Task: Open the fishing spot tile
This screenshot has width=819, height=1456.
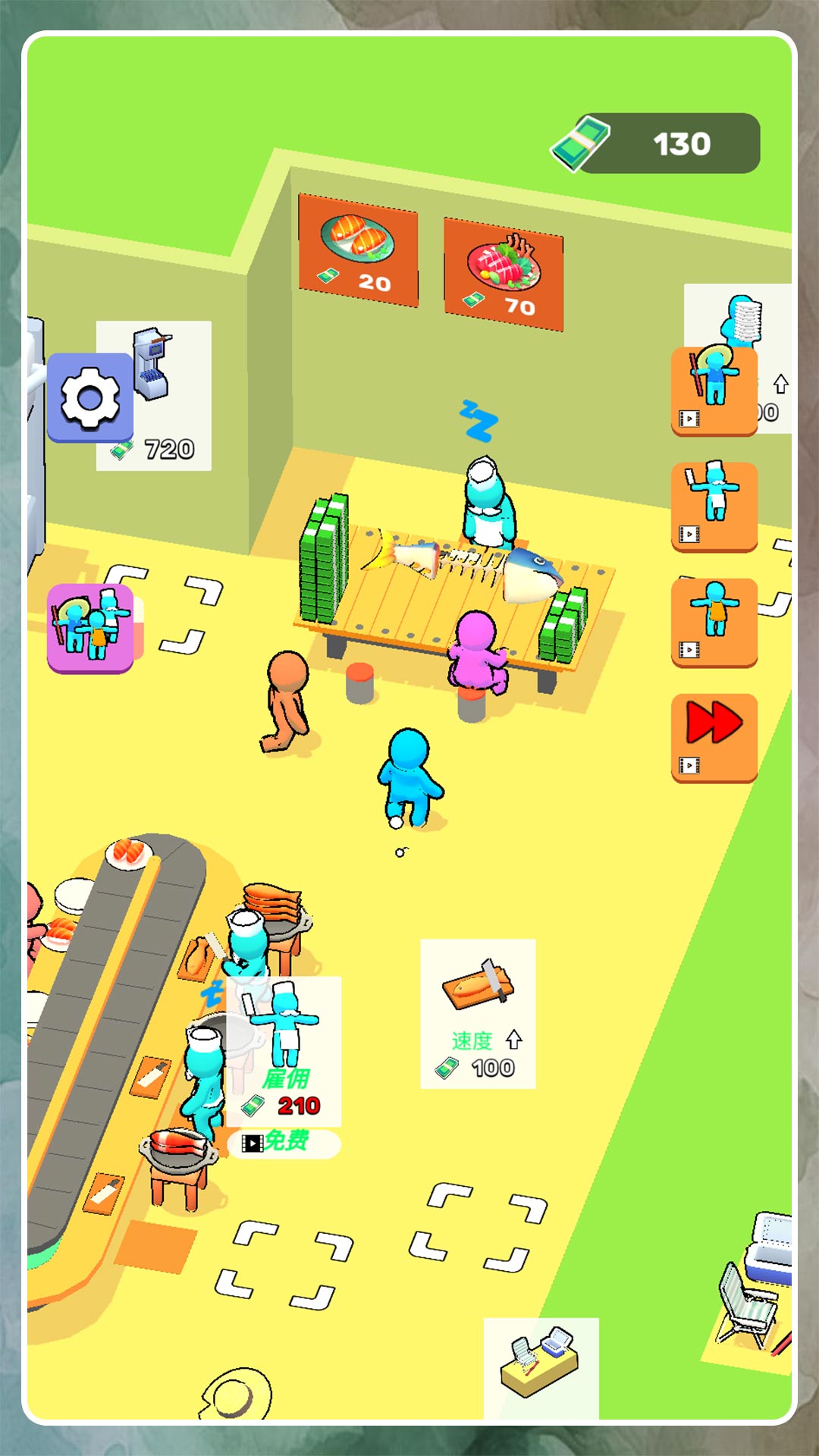Action: pos(541,1369)
